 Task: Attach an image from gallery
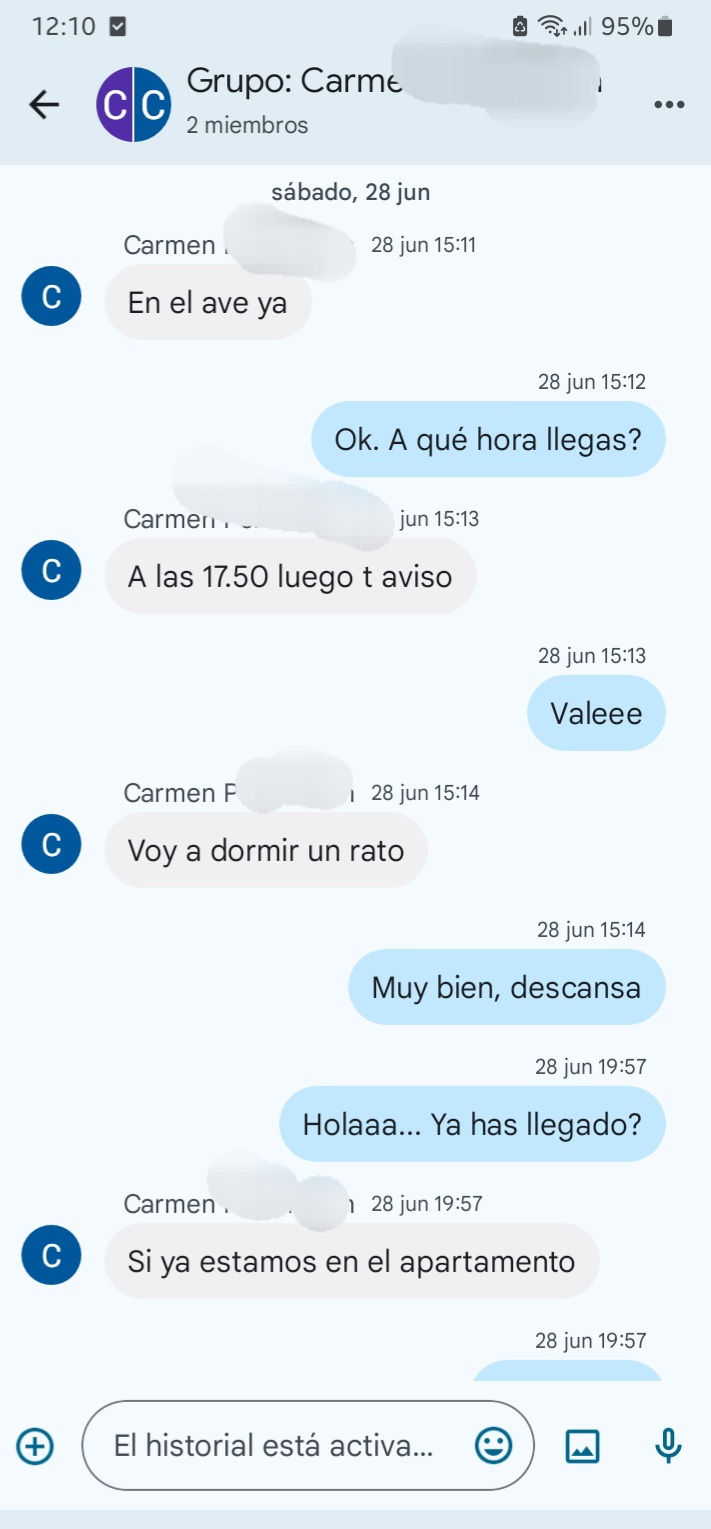pos(583,1445)
